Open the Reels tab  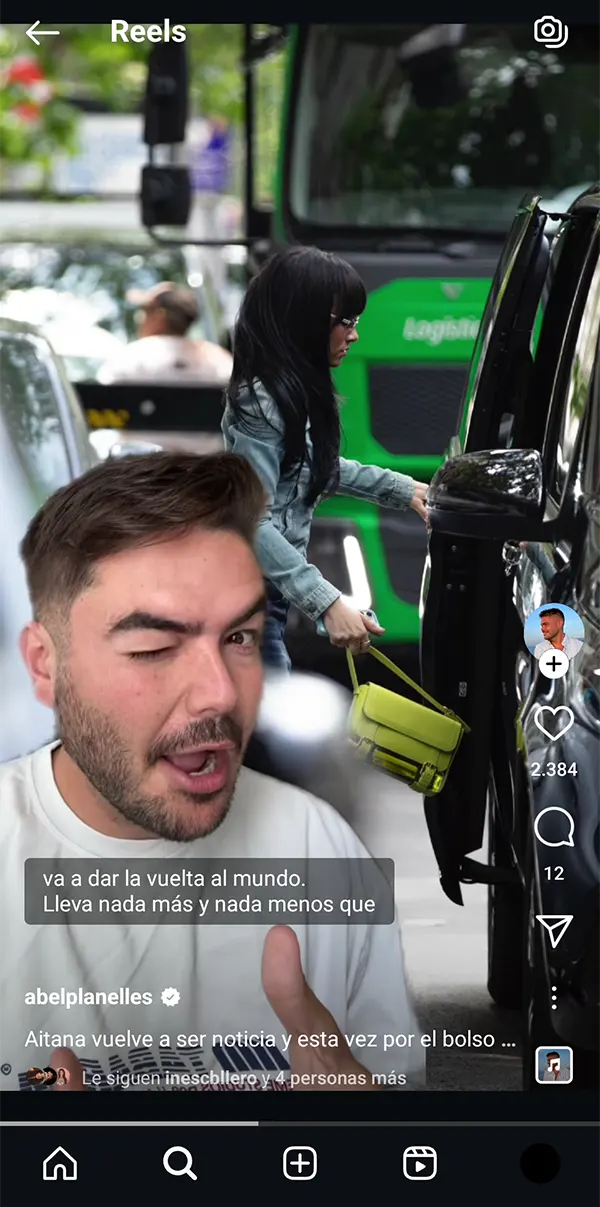[420, 1163]
